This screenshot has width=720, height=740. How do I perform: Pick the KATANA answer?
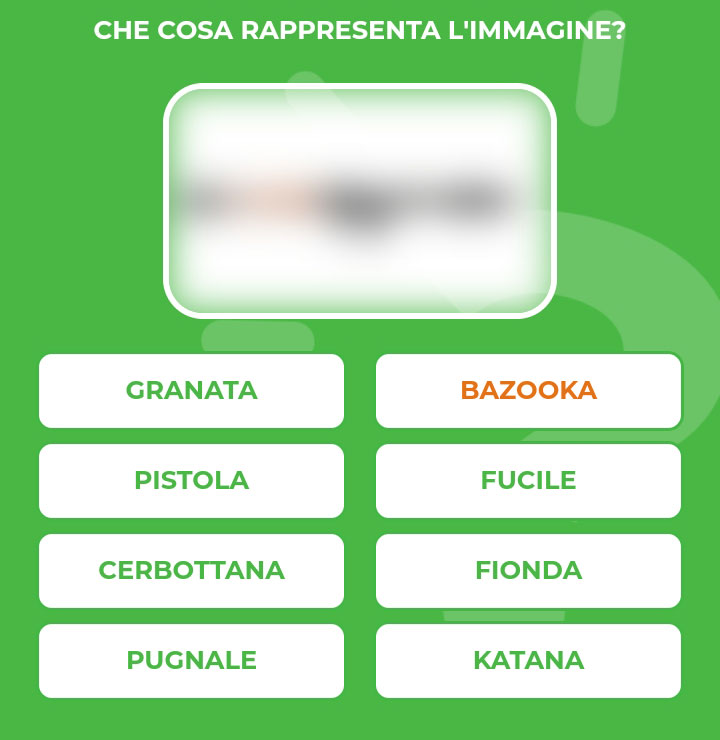[528, 661]
